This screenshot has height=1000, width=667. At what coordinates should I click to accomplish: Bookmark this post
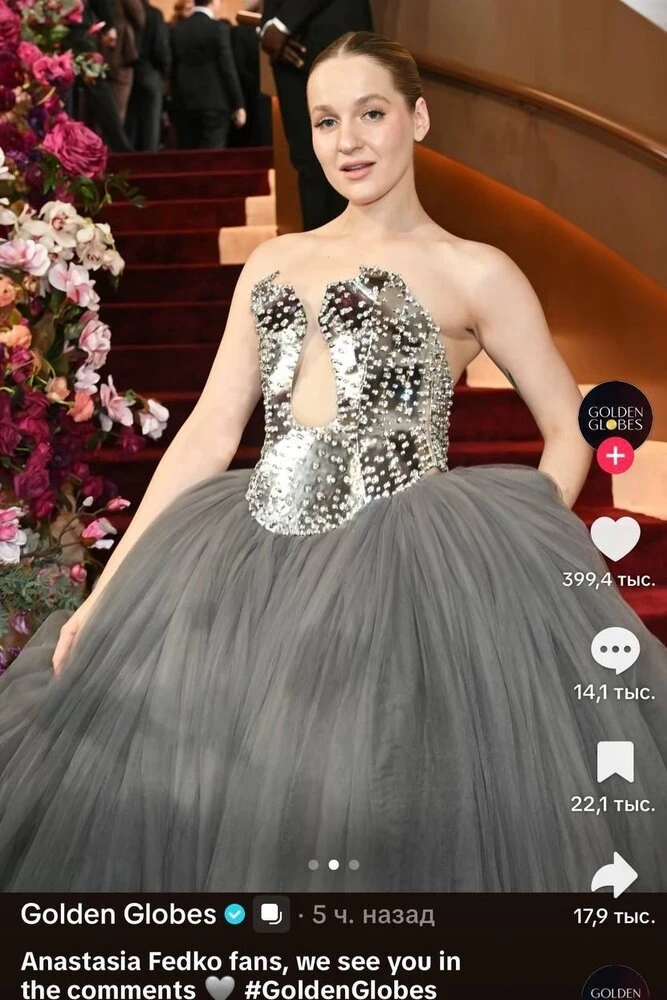[x=615, y=763]
